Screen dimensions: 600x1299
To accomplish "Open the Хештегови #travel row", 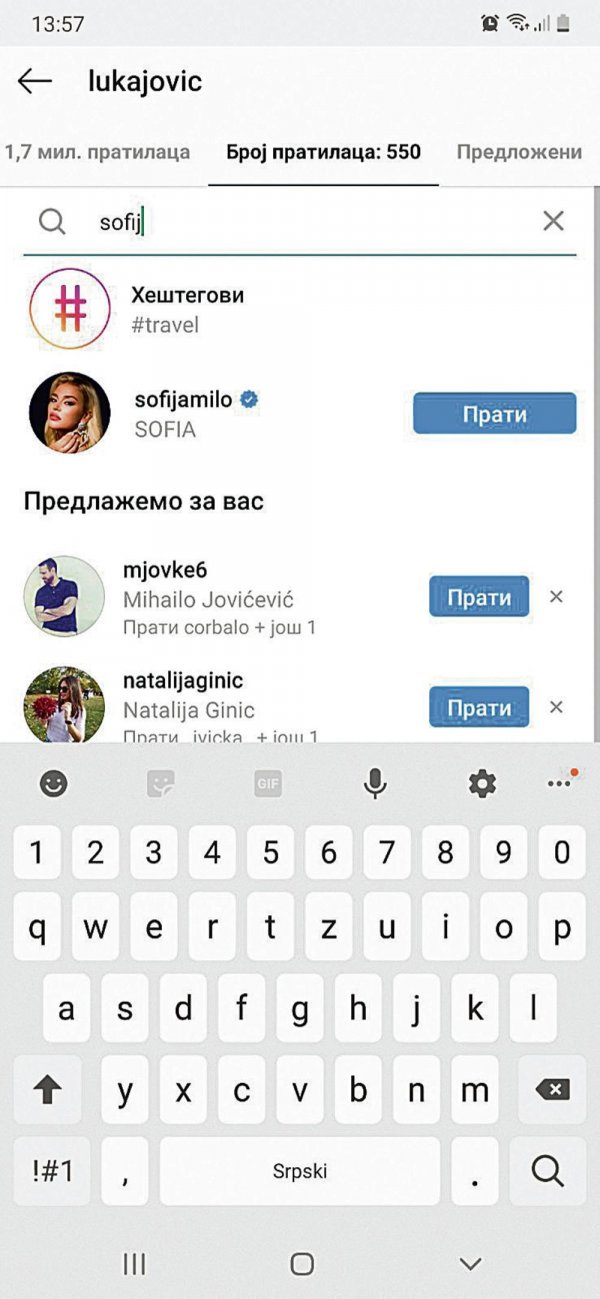I will point(187,309).
